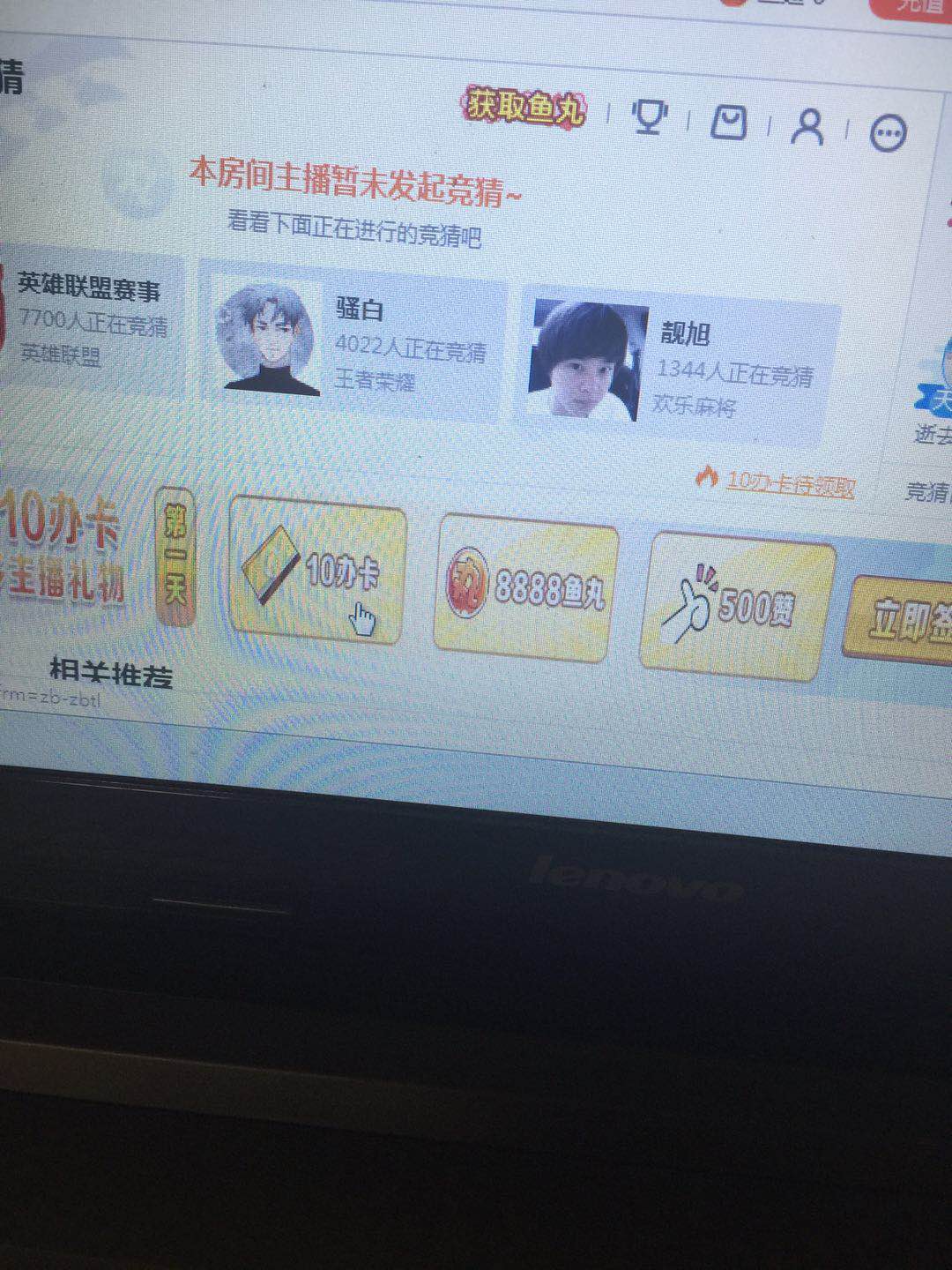Open the more options ellipsis icon
Screen dimensions: 952x1270
pyautogui.click(x=887, y=134)
